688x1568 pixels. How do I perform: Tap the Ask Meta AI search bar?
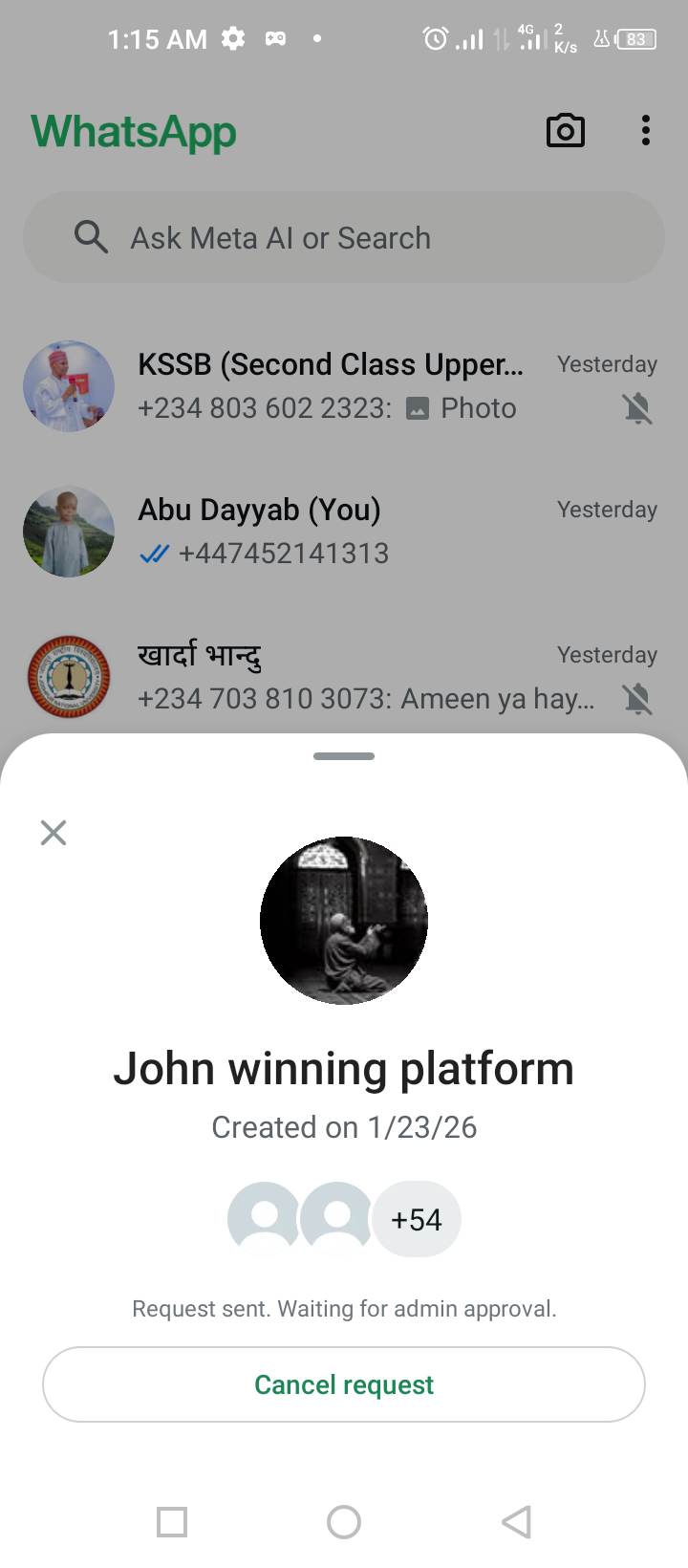click(x=344, y=237)
